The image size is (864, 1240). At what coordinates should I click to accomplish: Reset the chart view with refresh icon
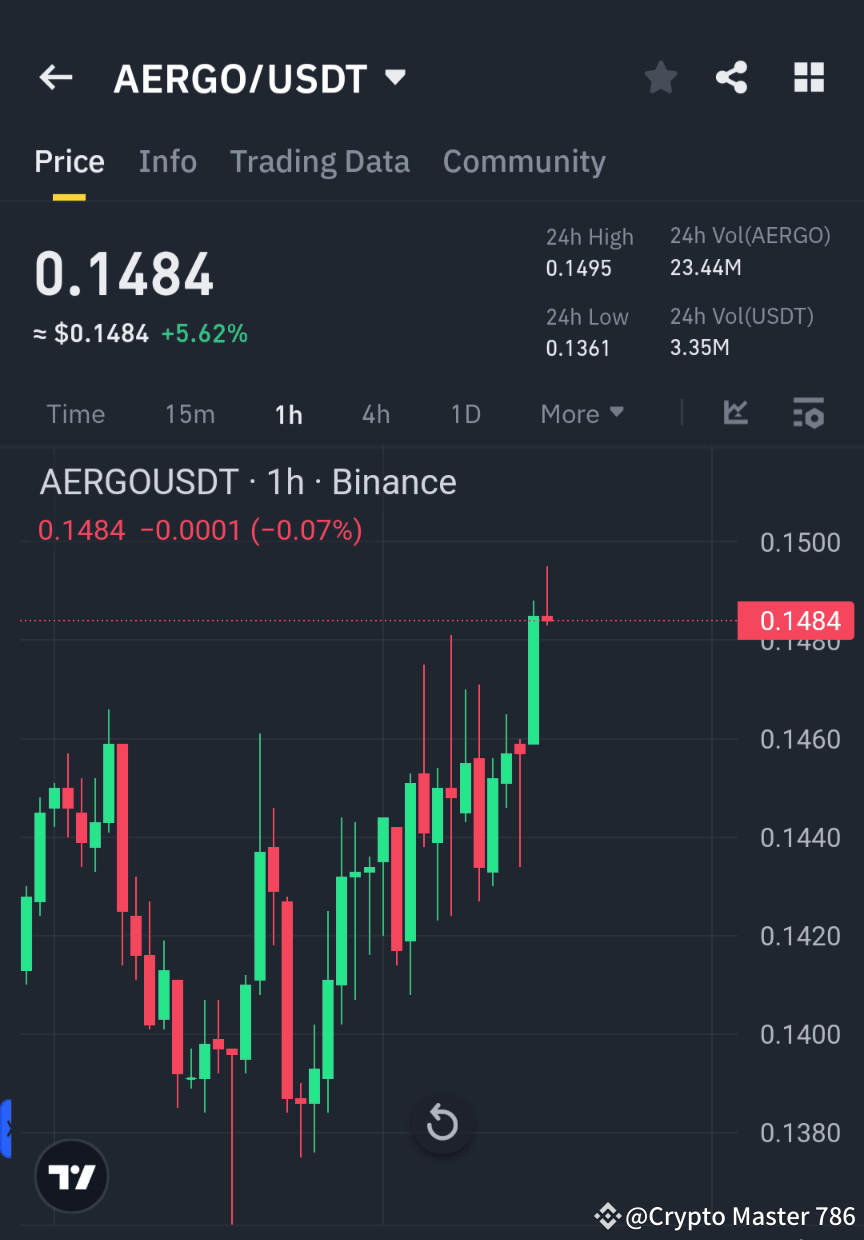[442, 1123]
